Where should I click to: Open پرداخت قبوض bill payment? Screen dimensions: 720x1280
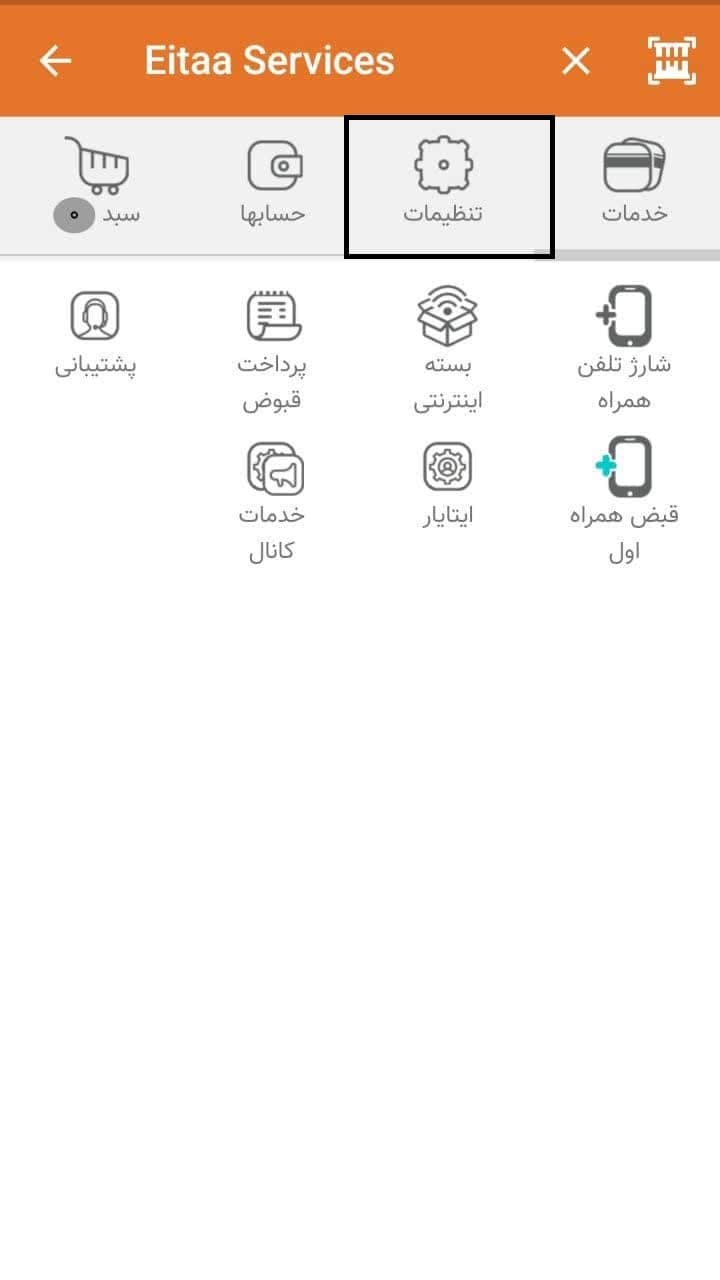[273, 349]
